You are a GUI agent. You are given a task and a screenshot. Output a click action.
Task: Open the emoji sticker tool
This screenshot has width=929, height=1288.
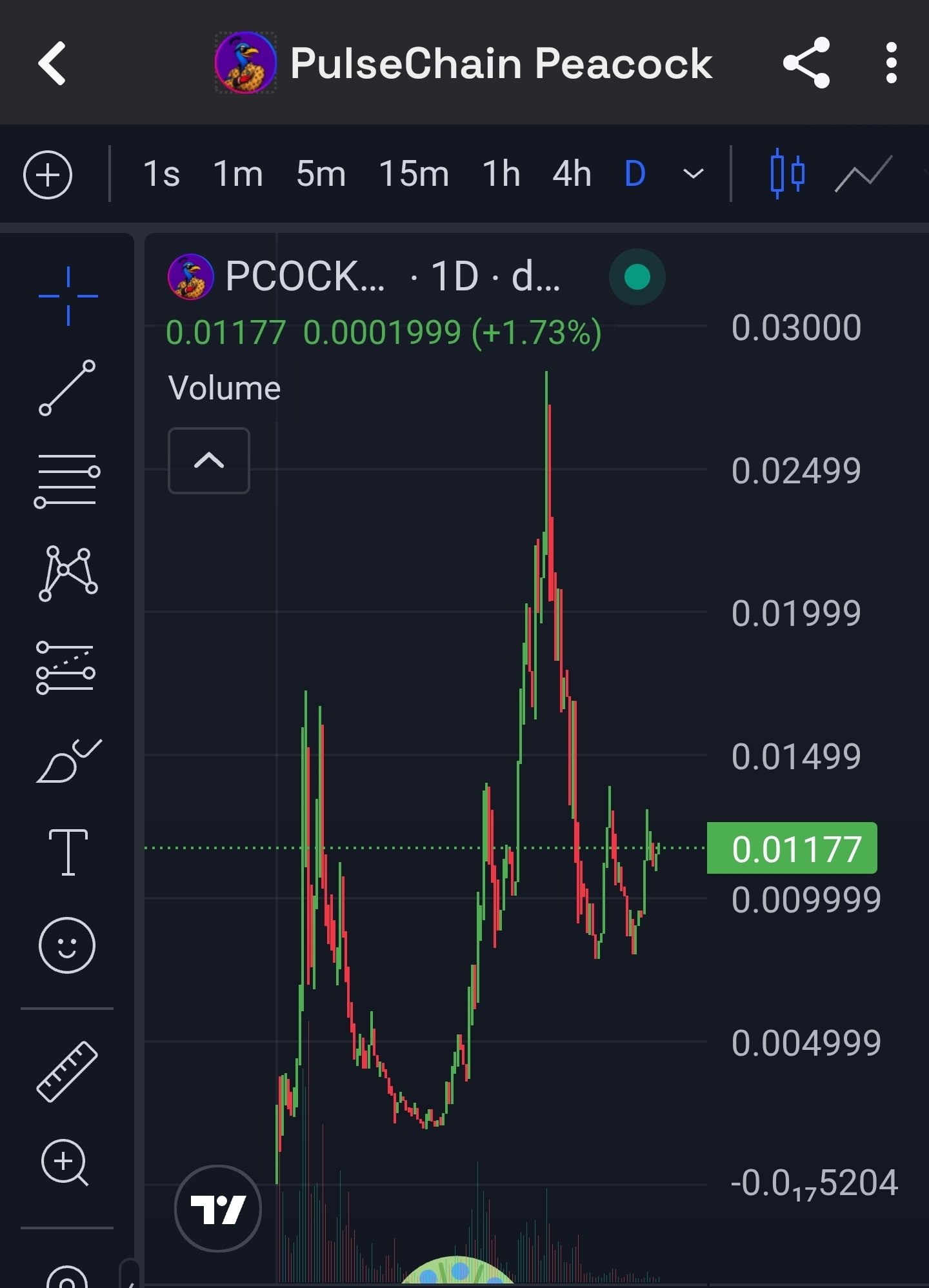[x=67, y=945]
